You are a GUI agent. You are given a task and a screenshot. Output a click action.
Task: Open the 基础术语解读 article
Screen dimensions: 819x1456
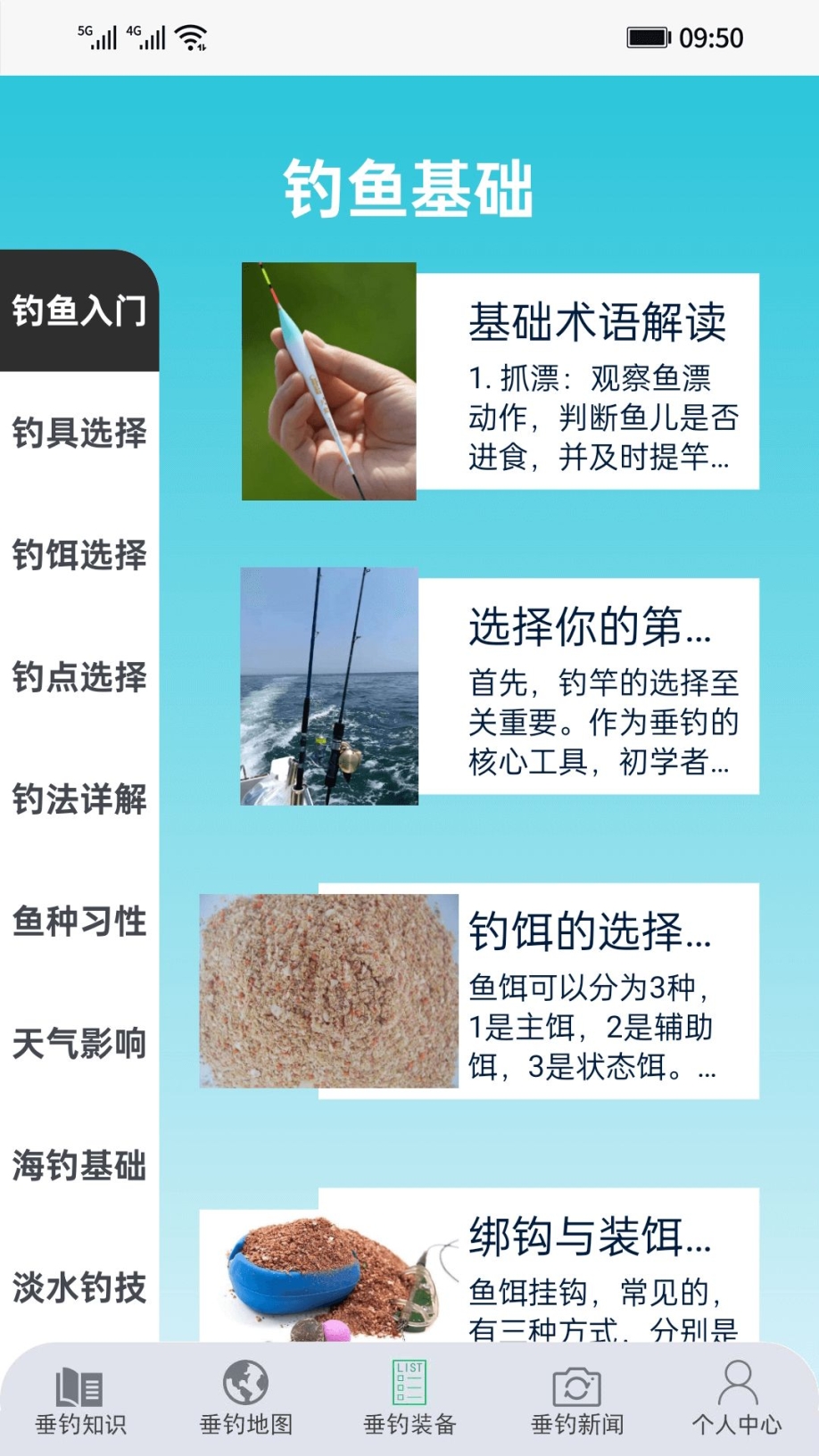pyautogui.click(x=589, y=382)
